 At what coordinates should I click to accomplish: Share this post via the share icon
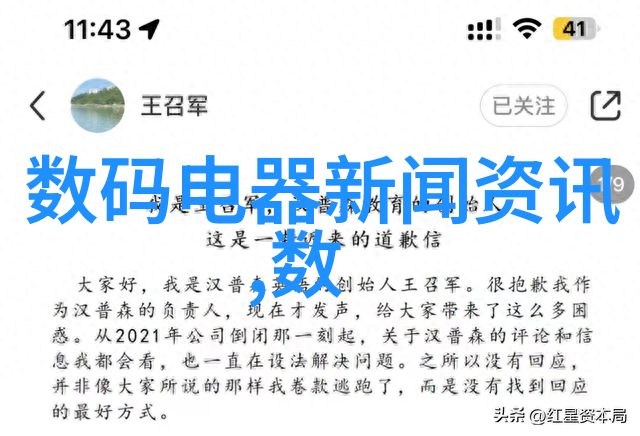pos(605,104)
